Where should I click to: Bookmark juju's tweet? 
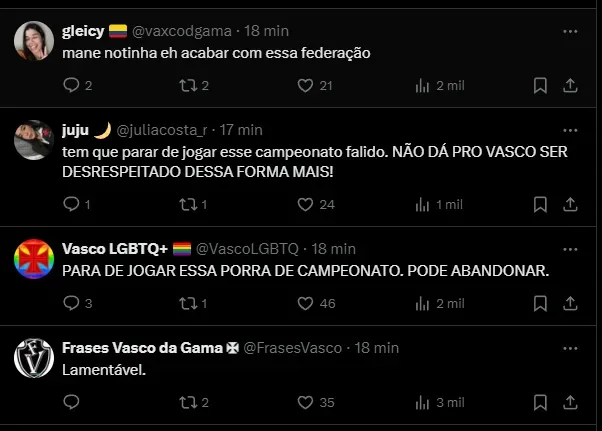[541, 204]
